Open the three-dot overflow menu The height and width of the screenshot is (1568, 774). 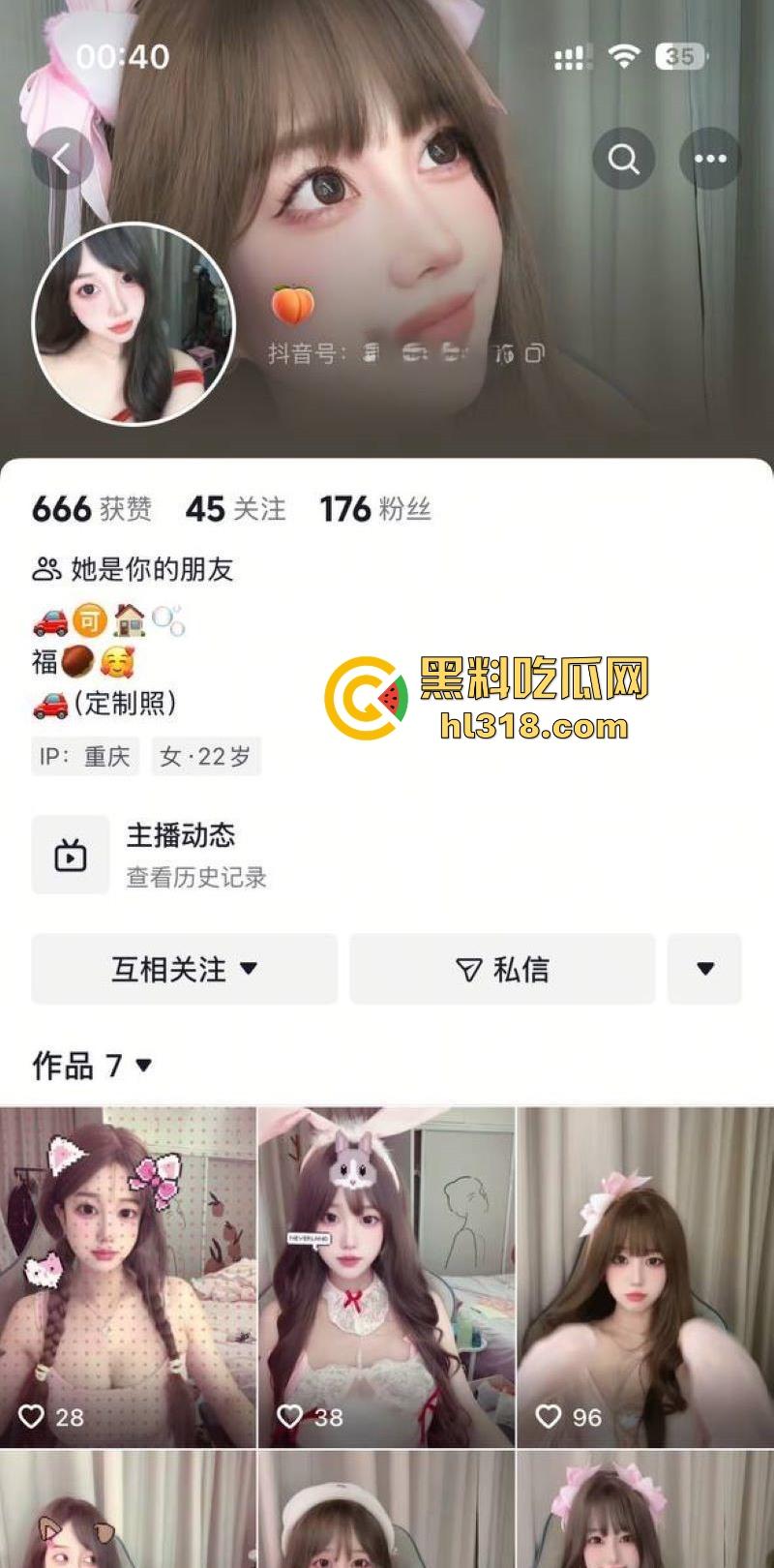[710, 159]
